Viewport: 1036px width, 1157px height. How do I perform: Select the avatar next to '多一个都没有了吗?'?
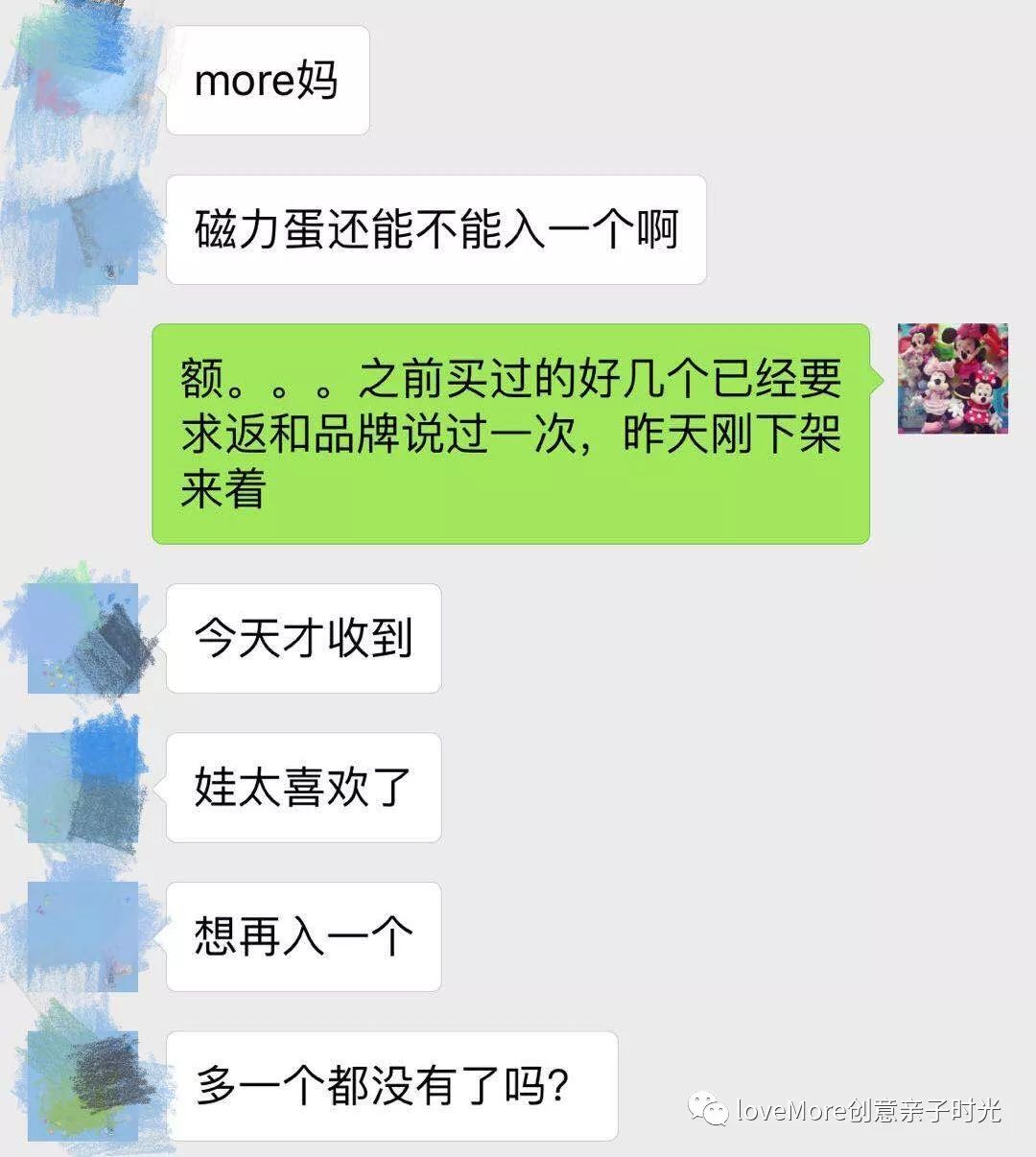coord(82,1084)
